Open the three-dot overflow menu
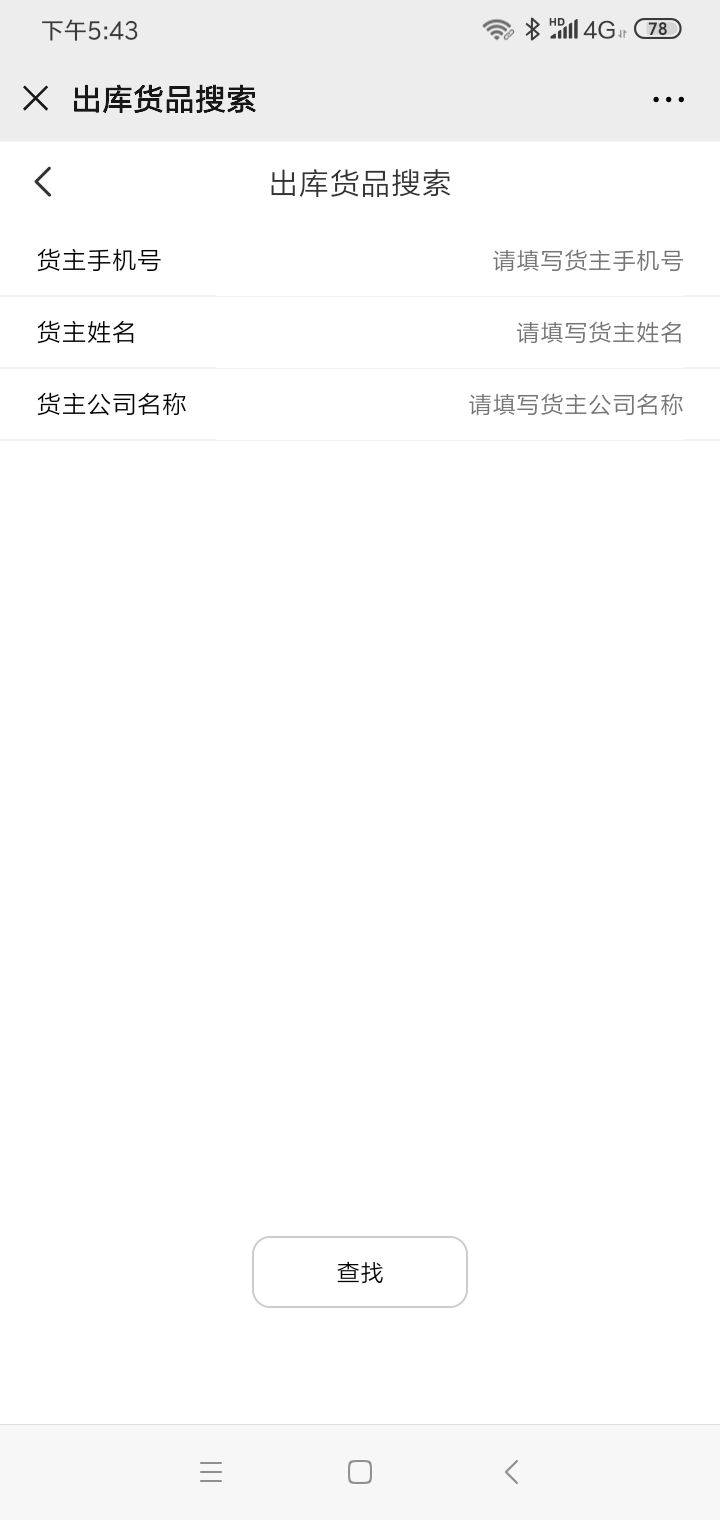 668,99
